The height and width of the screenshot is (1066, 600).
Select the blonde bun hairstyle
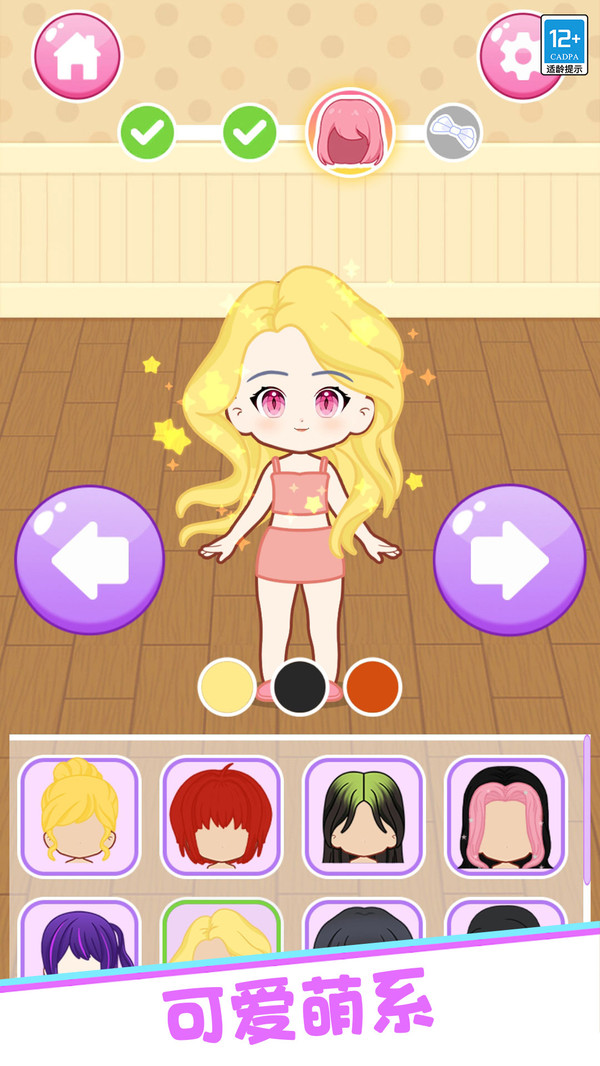pyautogui.click(x=79, y=816)
